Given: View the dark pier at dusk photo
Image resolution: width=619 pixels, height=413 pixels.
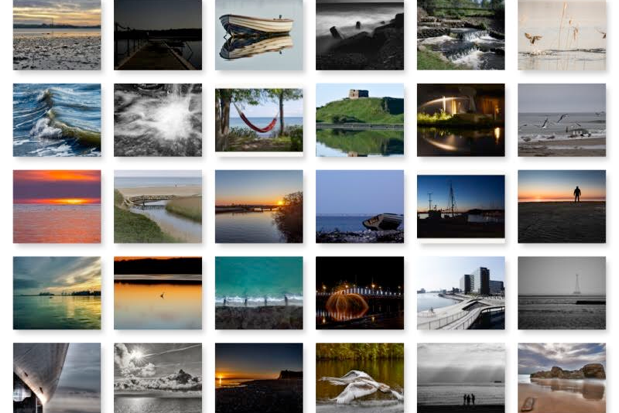Looking at the screenshot, I should coord(158,35).
